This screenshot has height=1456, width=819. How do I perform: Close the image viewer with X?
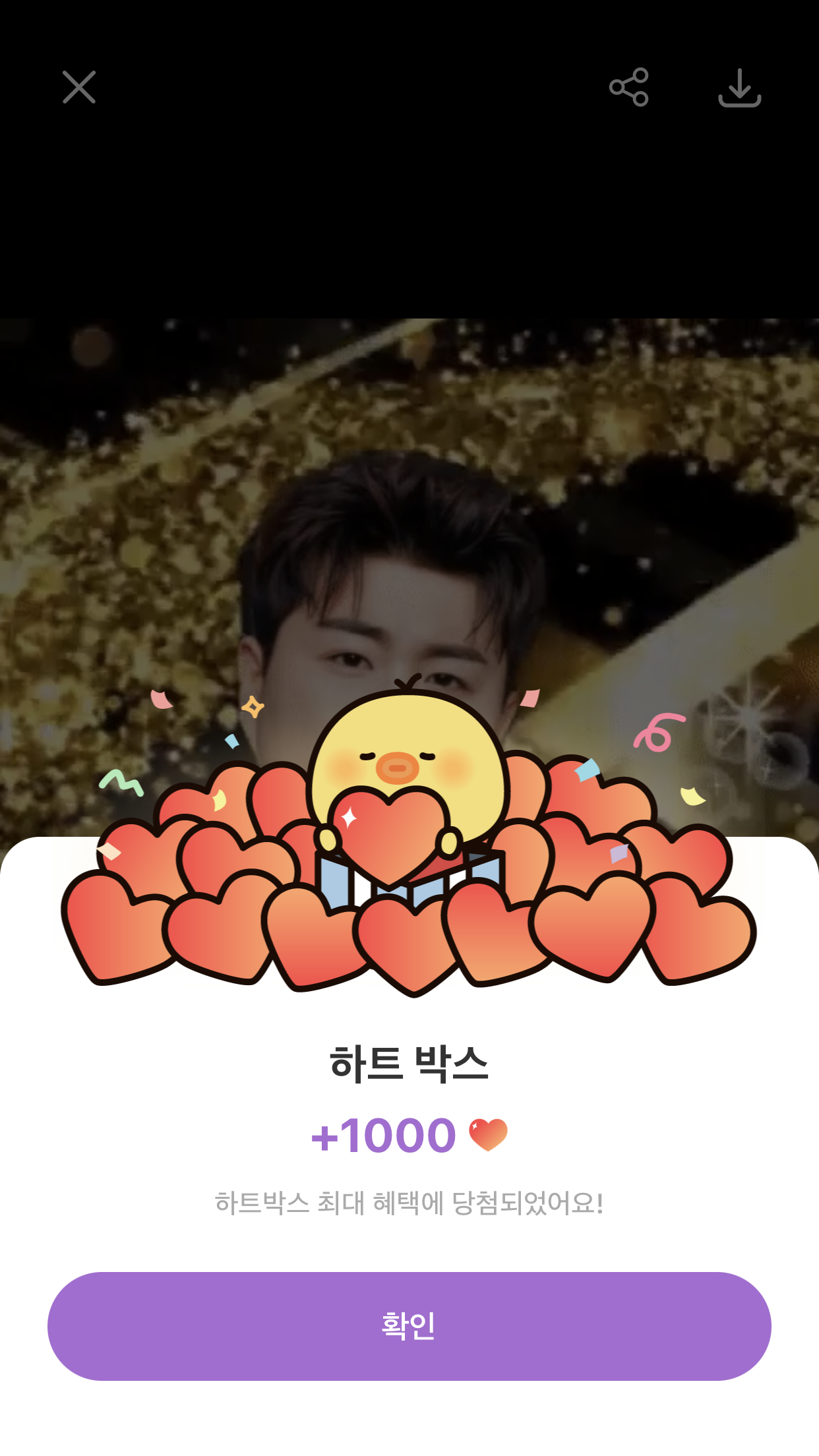click(79, 87)
